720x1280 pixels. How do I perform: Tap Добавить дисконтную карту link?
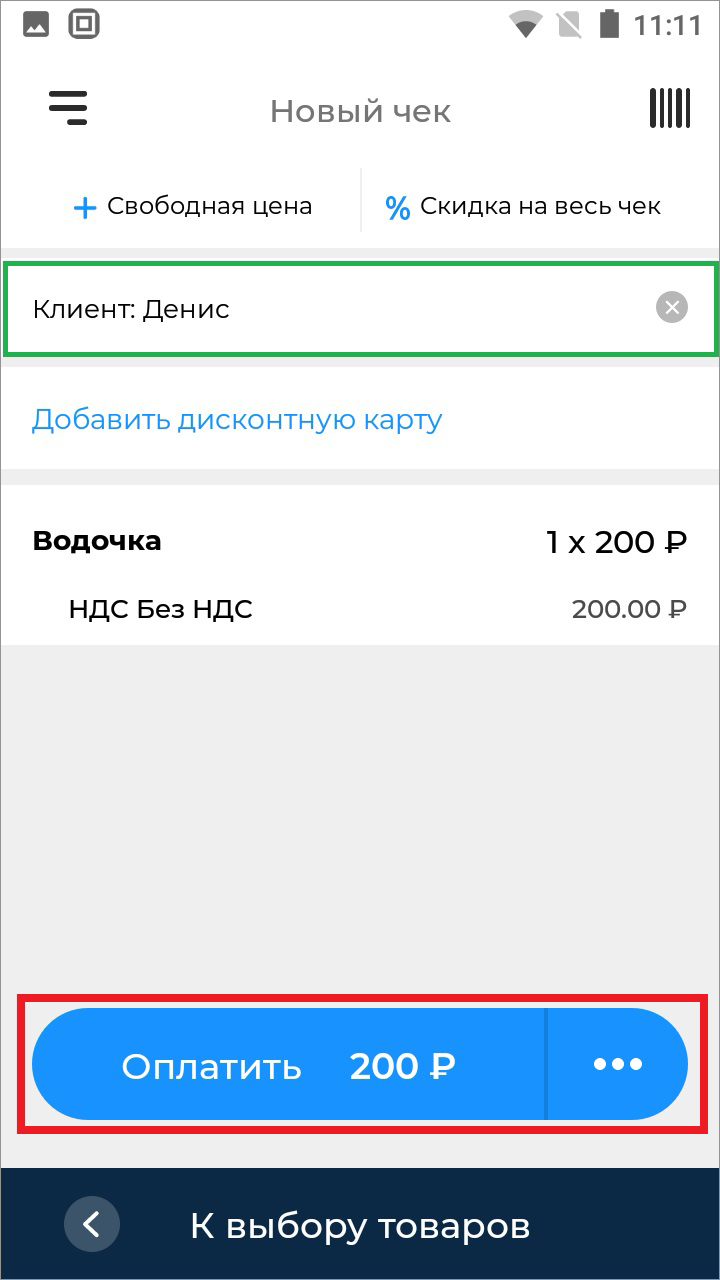(x=237, y=419)
